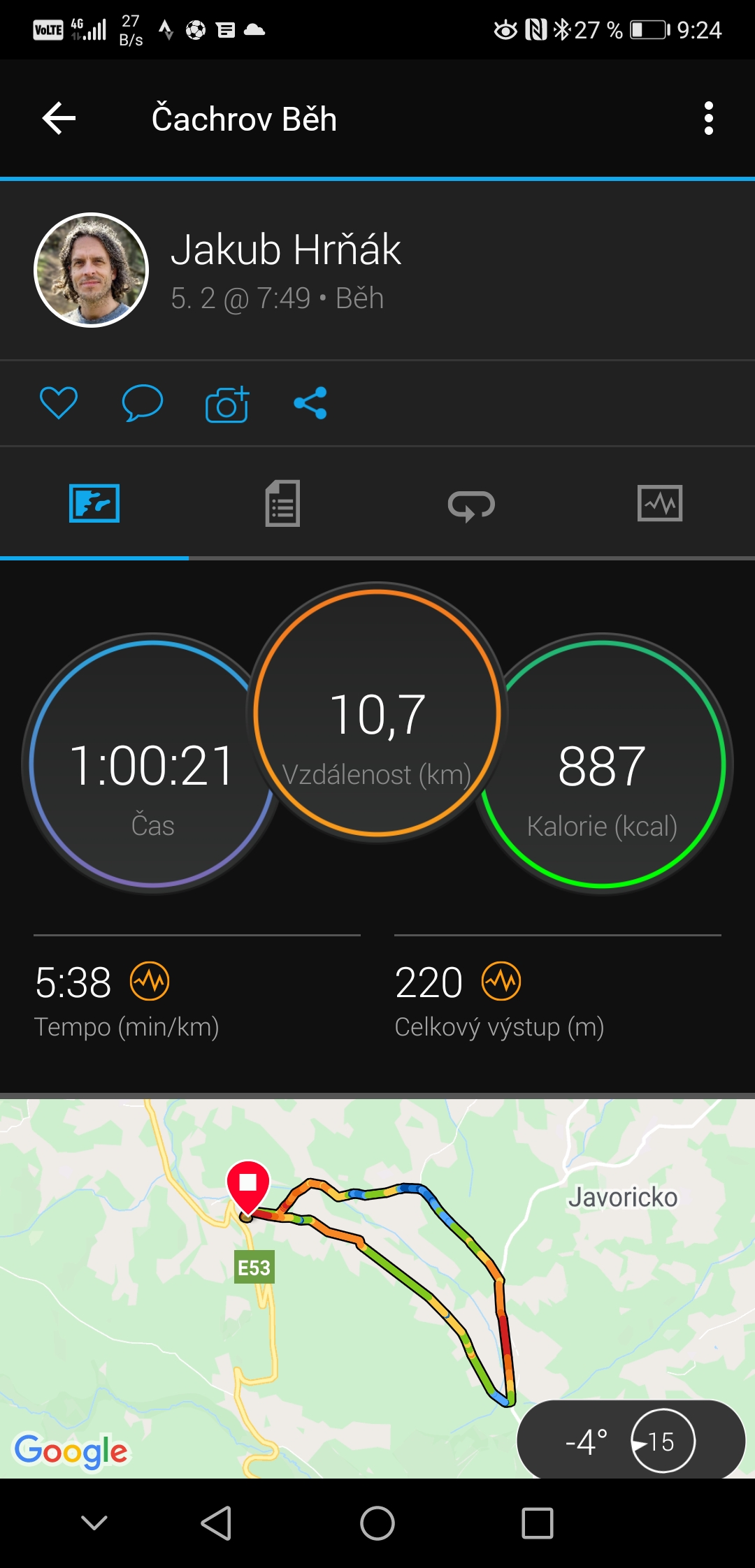Select the map overview tab
Viewport: 755px width, 1568px height.
click(x=94, y=503)
